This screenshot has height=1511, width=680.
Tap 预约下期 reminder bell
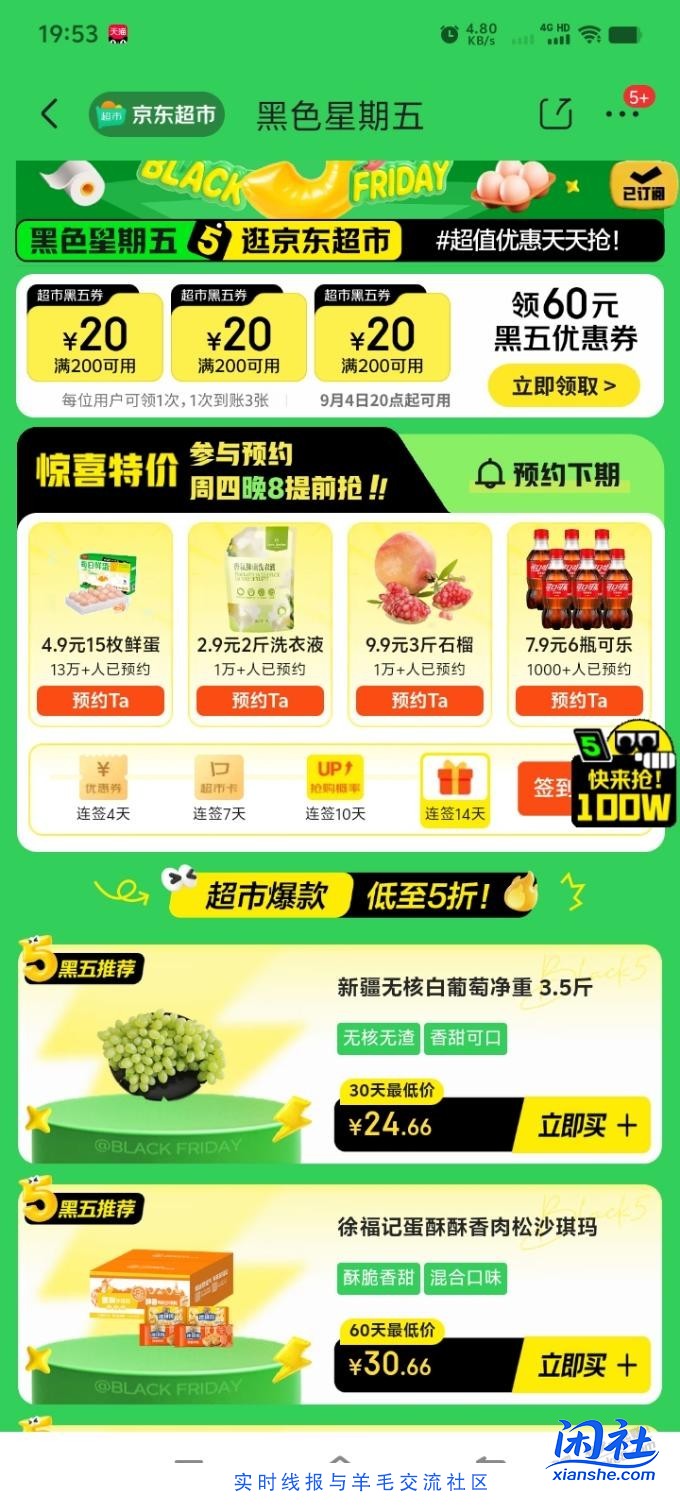click(x=548, y=474)
